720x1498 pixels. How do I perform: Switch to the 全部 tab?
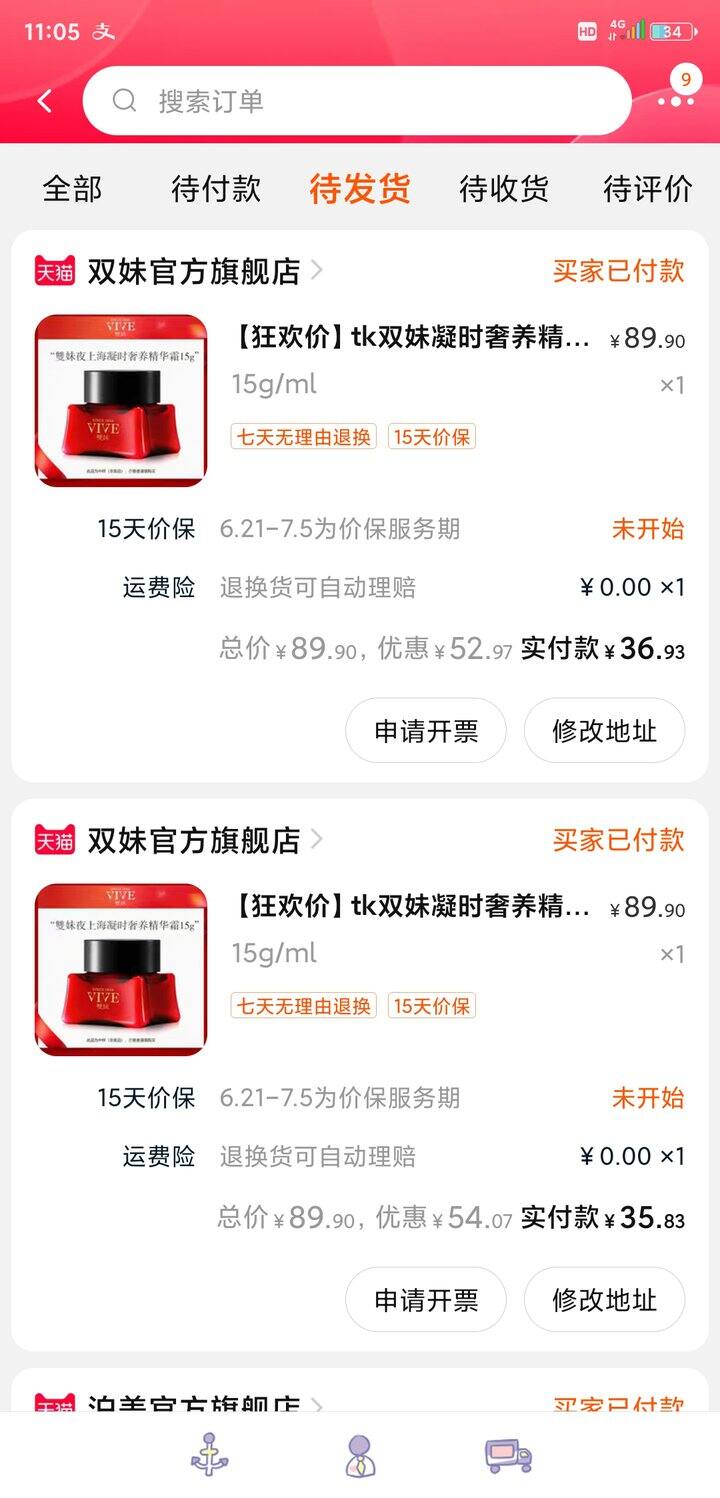coord(72,188)
